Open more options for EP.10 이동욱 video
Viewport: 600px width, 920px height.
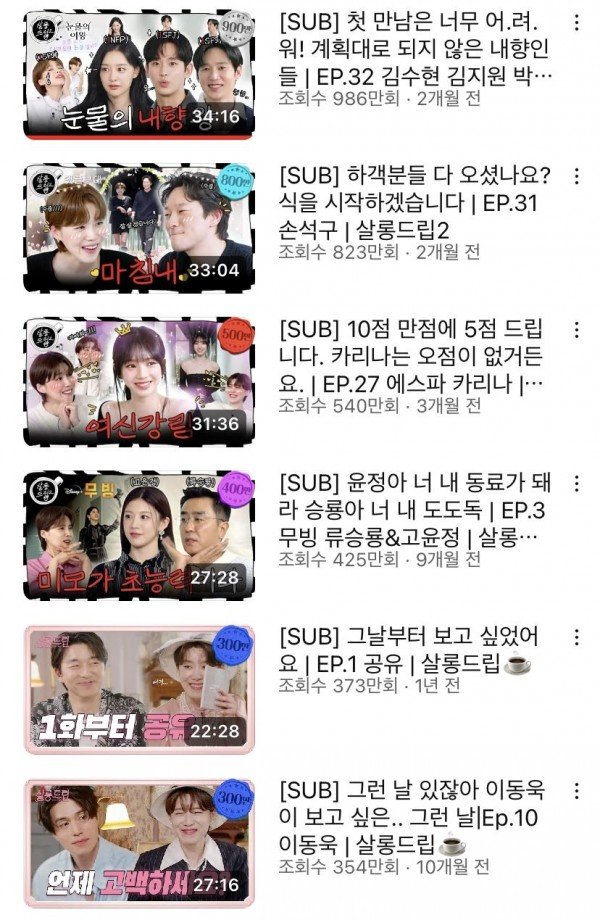tap(576, 790)
